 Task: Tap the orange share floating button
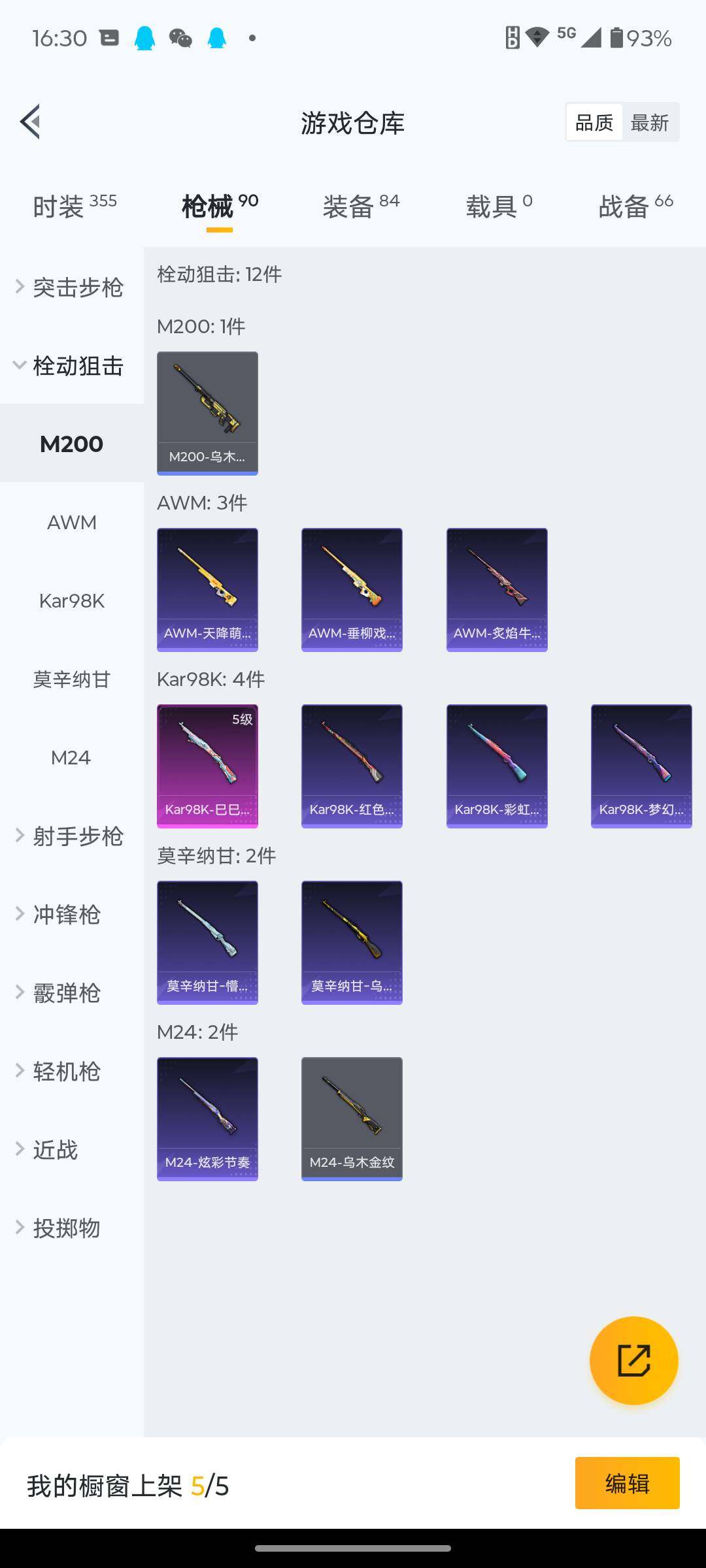click(x=633, y=1360)
